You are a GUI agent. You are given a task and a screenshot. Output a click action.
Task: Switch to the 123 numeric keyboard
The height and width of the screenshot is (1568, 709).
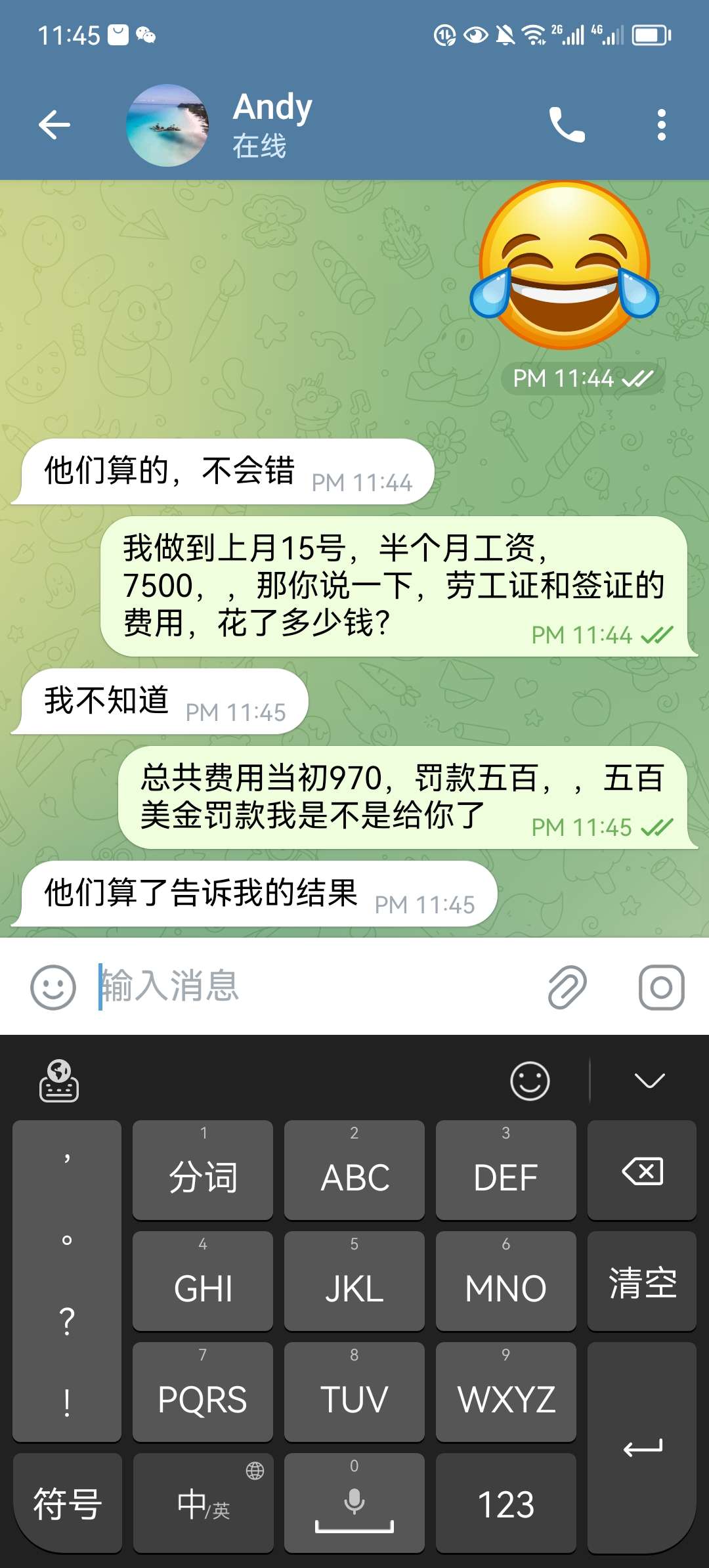505,1504
